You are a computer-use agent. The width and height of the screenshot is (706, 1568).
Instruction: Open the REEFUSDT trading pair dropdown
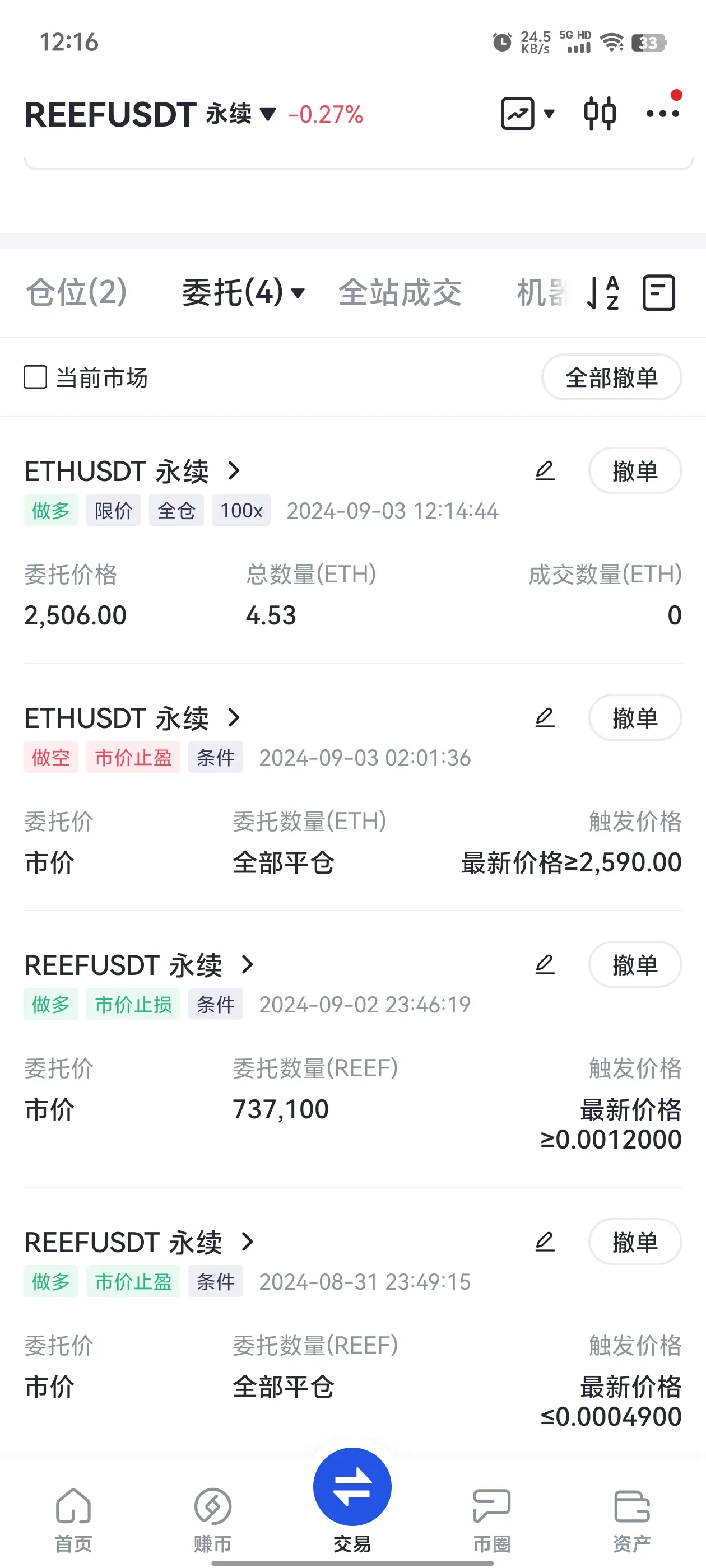[x=150, y=114]
